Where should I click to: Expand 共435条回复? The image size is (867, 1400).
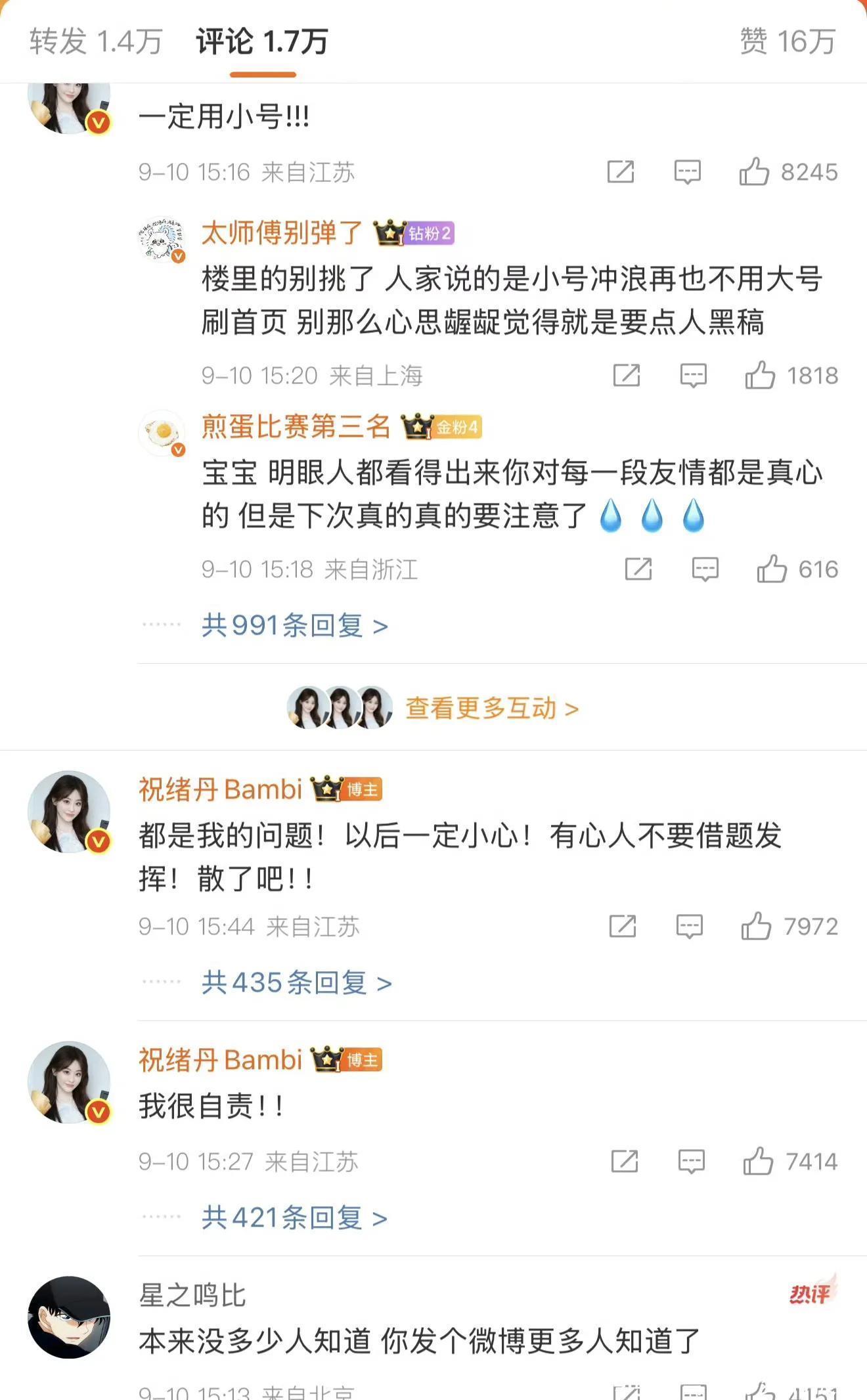pyautogui.click(x=297, y=982)
